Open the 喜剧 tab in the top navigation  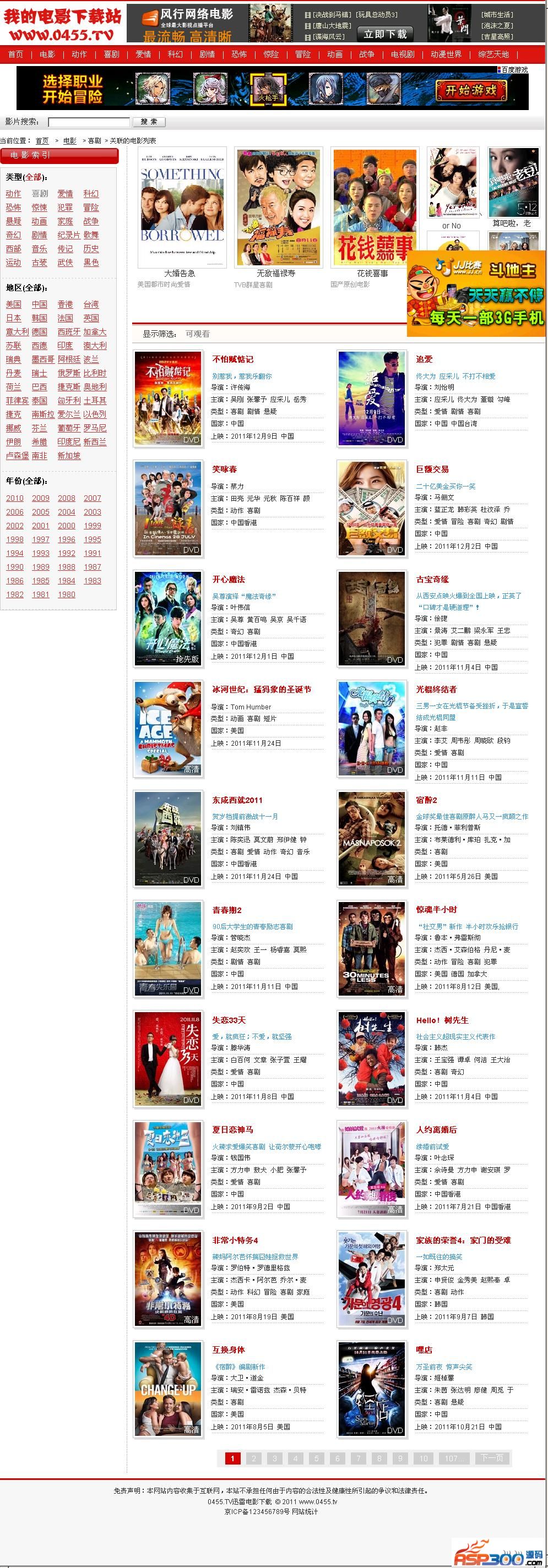(x=111, y=54)
